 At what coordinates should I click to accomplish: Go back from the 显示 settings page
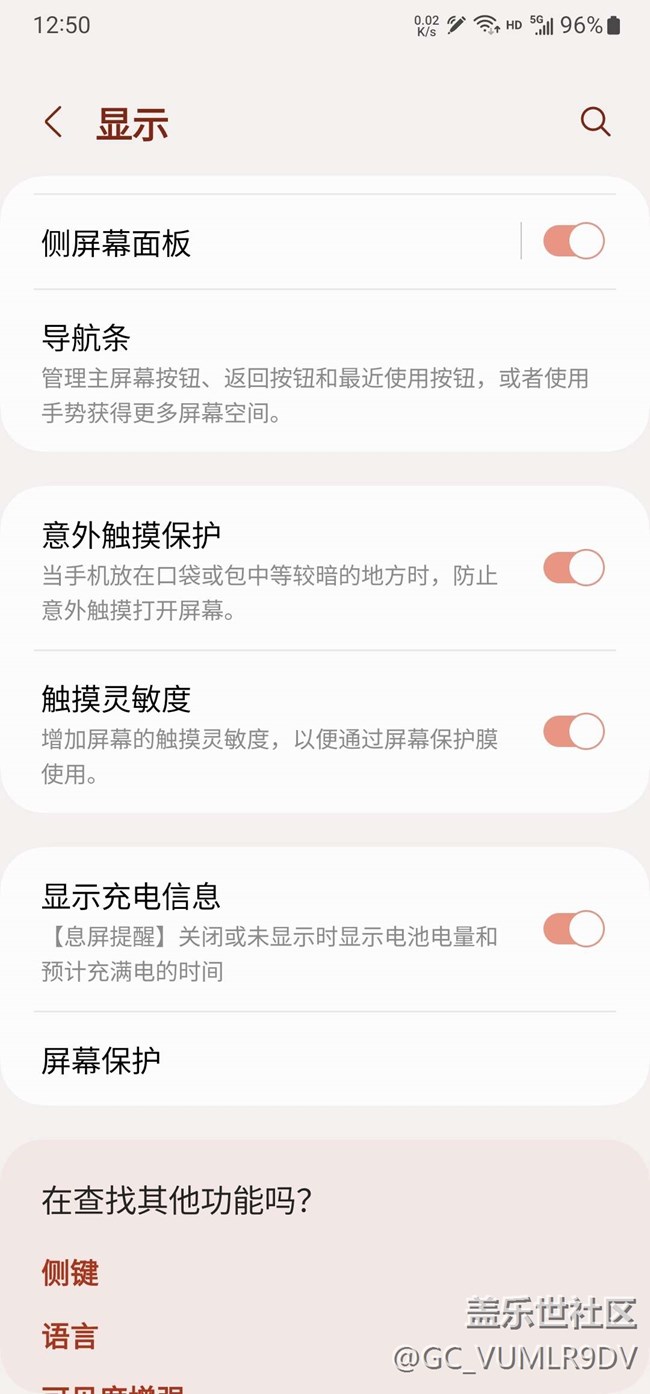[54, 123]
